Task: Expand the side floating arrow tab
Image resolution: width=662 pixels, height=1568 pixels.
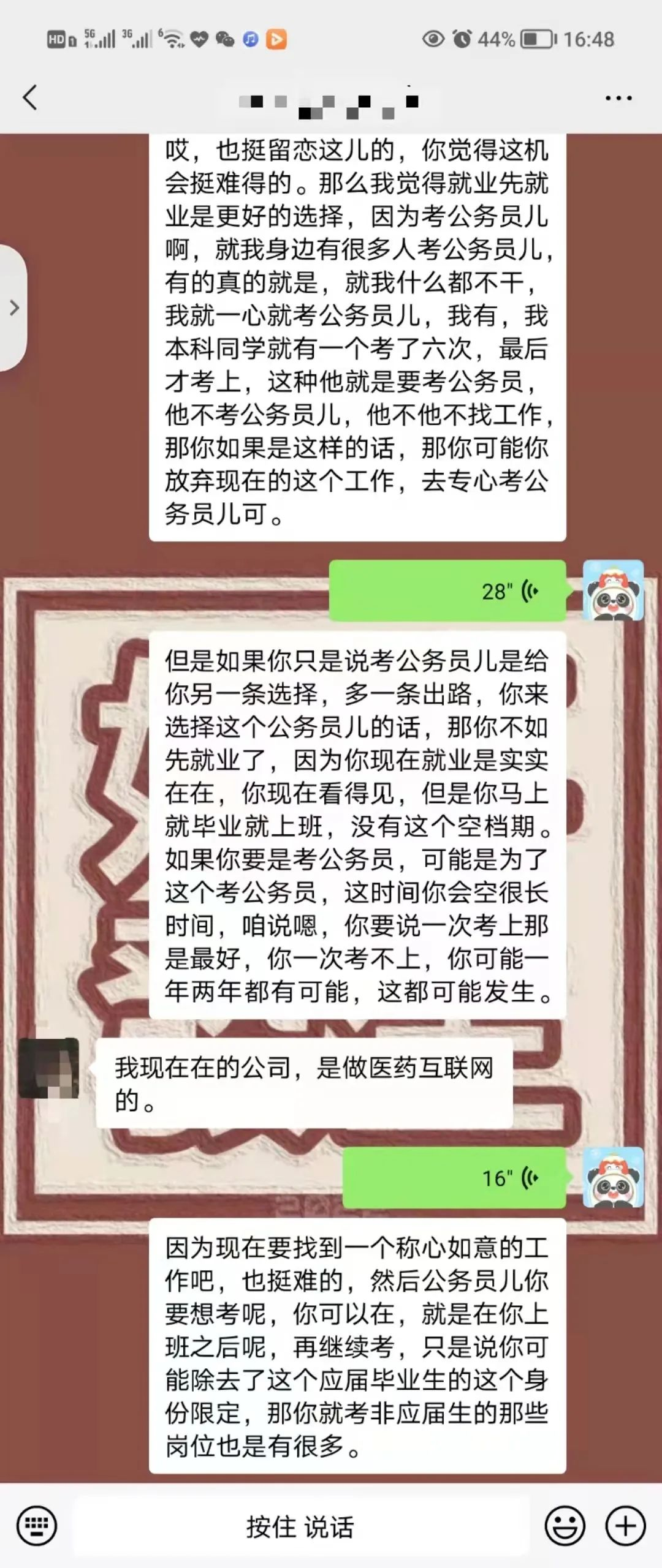Action: (x=13, y=307)
